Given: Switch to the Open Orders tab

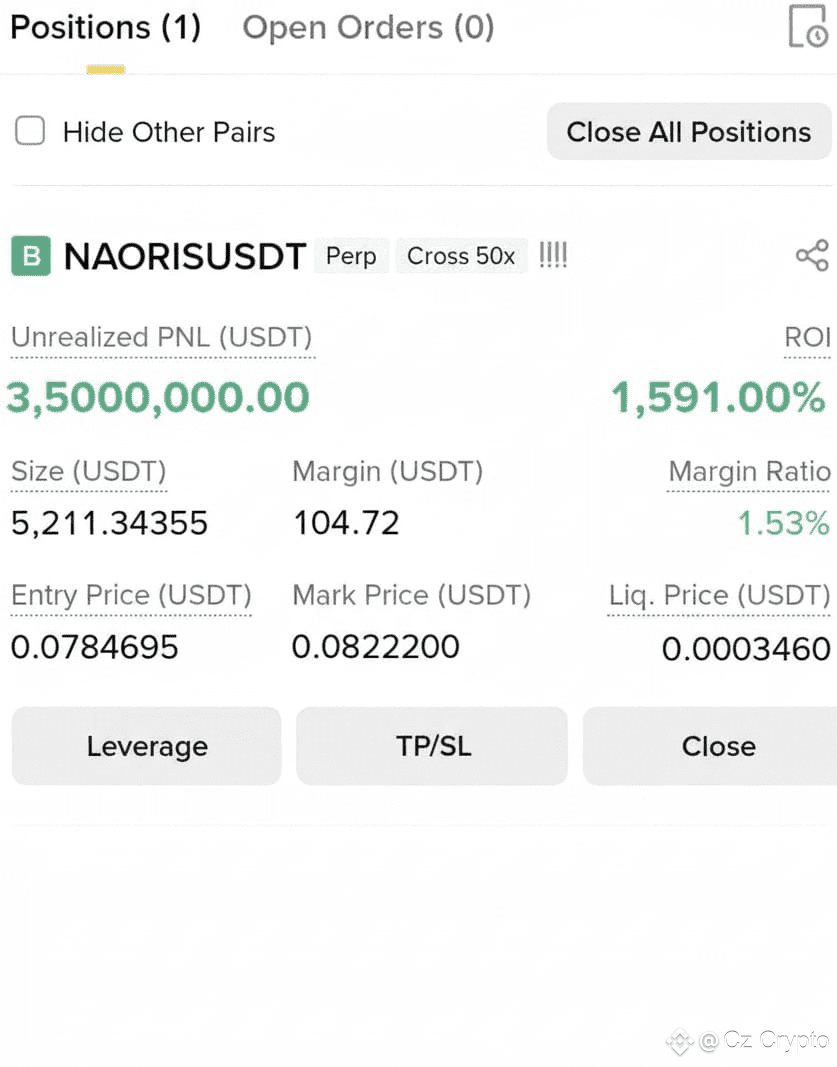Looking at the screenshot, I should point(368,28).
